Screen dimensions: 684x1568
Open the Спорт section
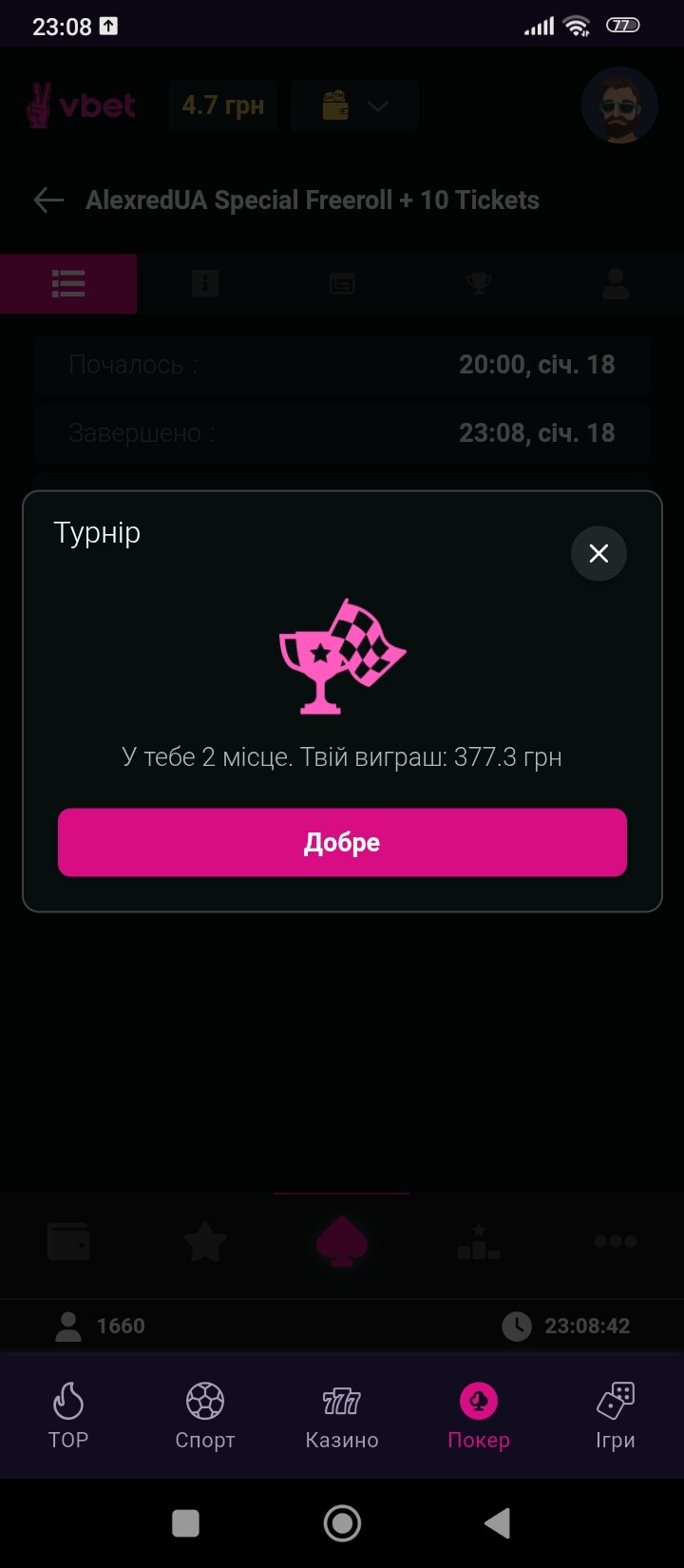[205, 1415]
